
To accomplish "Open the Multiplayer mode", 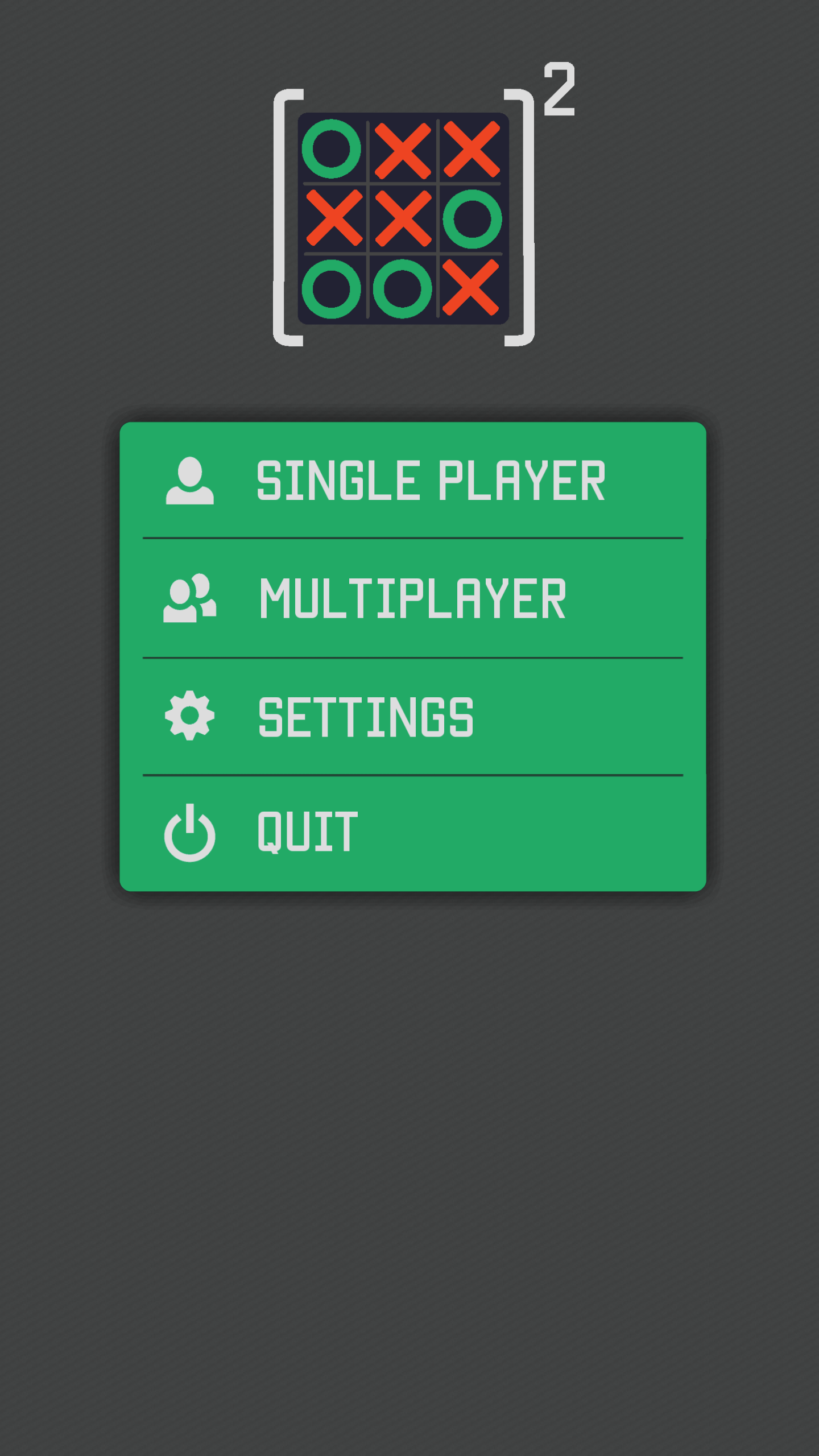I will [x=412, y=598].
